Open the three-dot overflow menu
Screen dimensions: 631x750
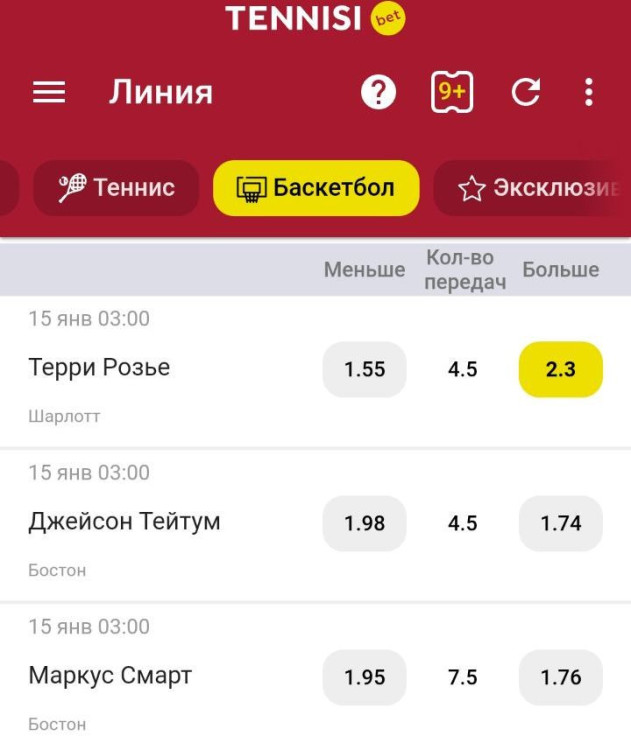(x=589, y=93)
